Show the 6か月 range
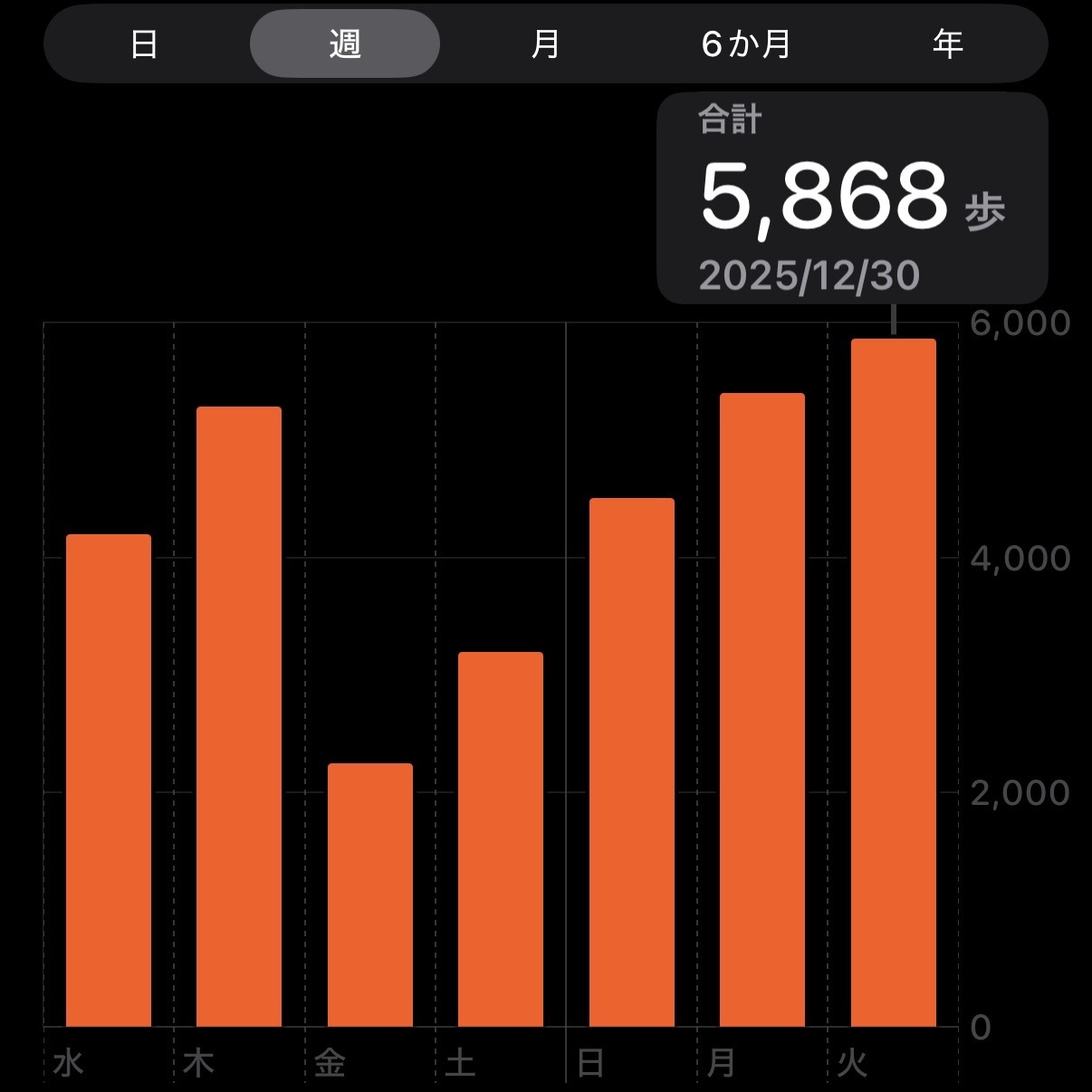1092x1092 pixels. pos(746,43)
